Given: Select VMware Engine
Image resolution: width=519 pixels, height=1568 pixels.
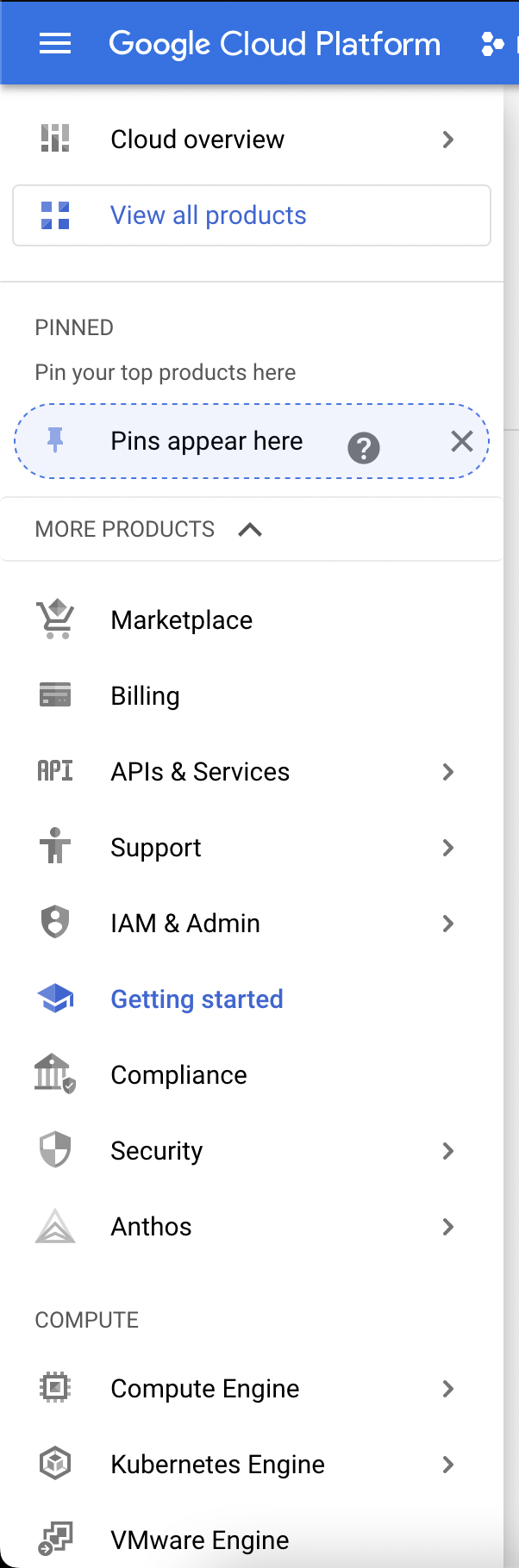Looking at the screenshot, I should click(200, 1540).
